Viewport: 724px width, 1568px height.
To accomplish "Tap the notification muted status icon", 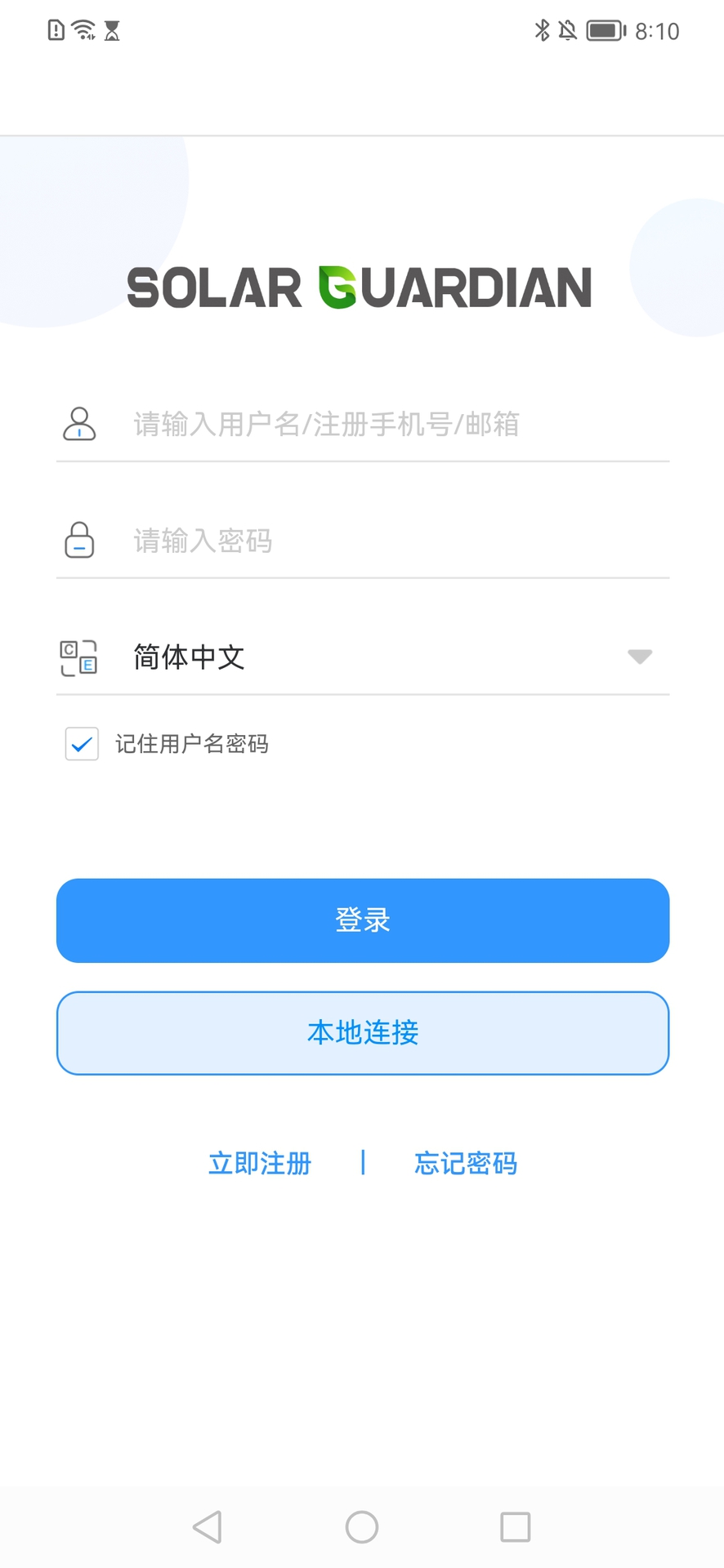I will pos(566,30).
